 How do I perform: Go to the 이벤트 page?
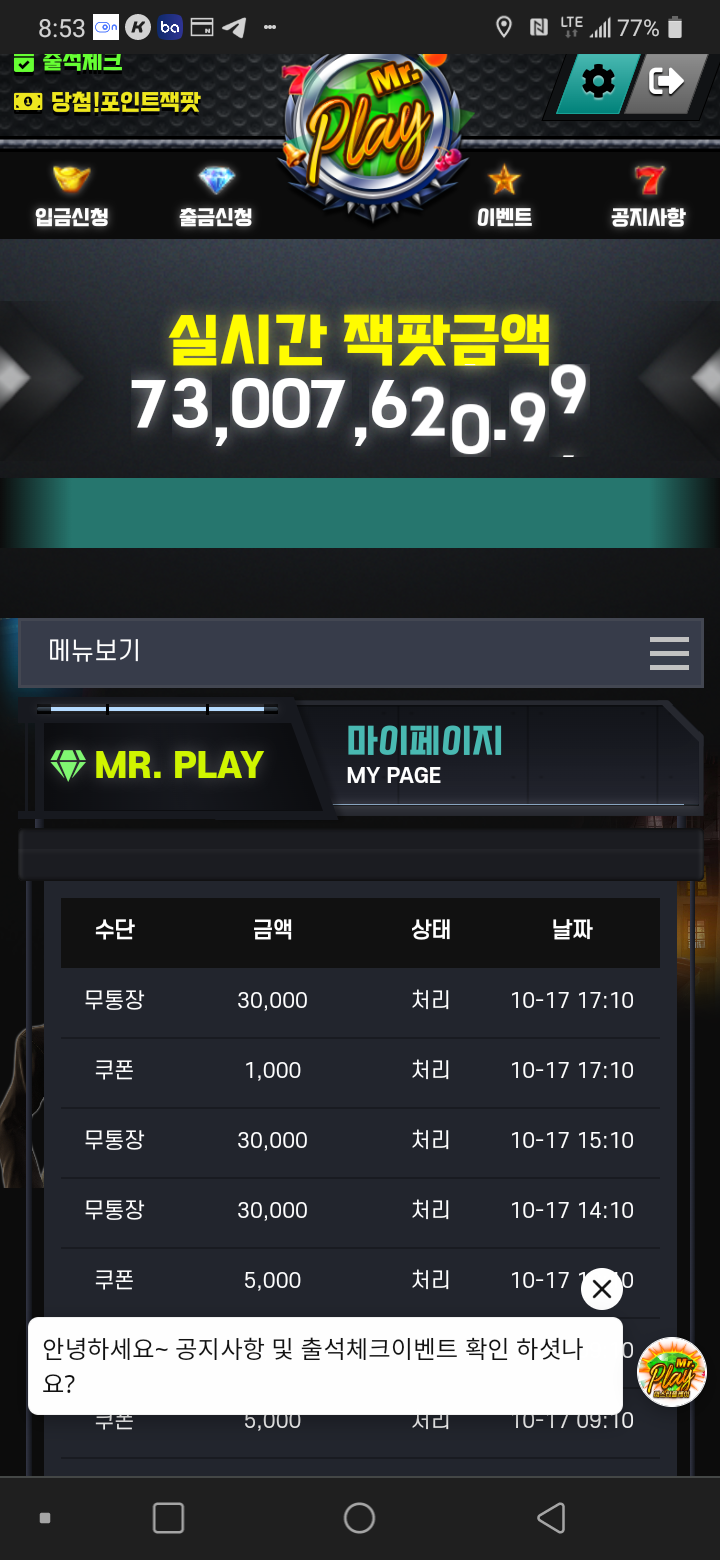(504, 197)
